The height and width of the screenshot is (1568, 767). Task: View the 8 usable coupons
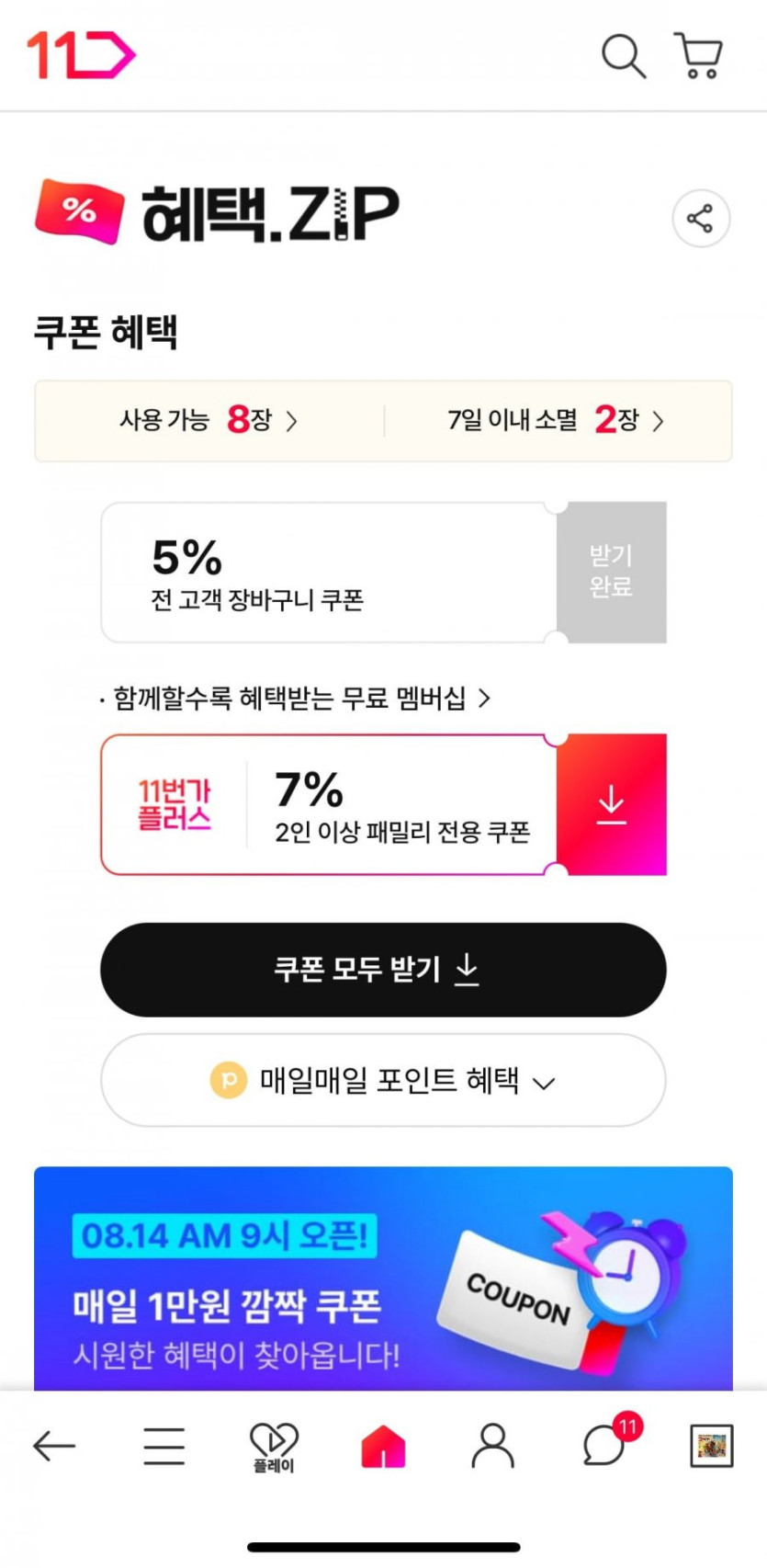(x=209, y=421)
